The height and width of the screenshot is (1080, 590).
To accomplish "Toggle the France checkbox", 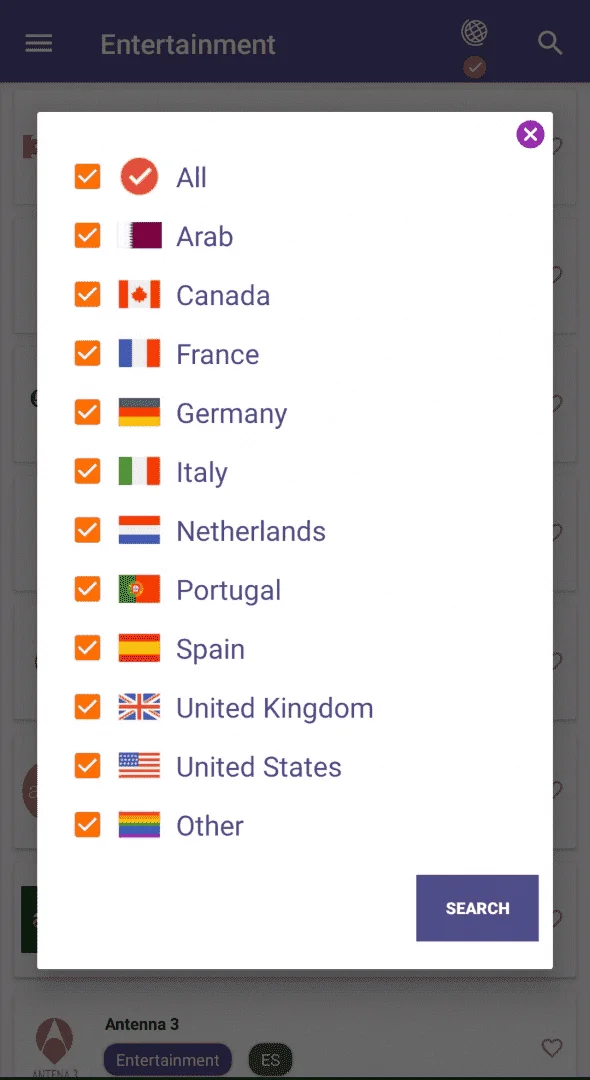I will point(87,353).
